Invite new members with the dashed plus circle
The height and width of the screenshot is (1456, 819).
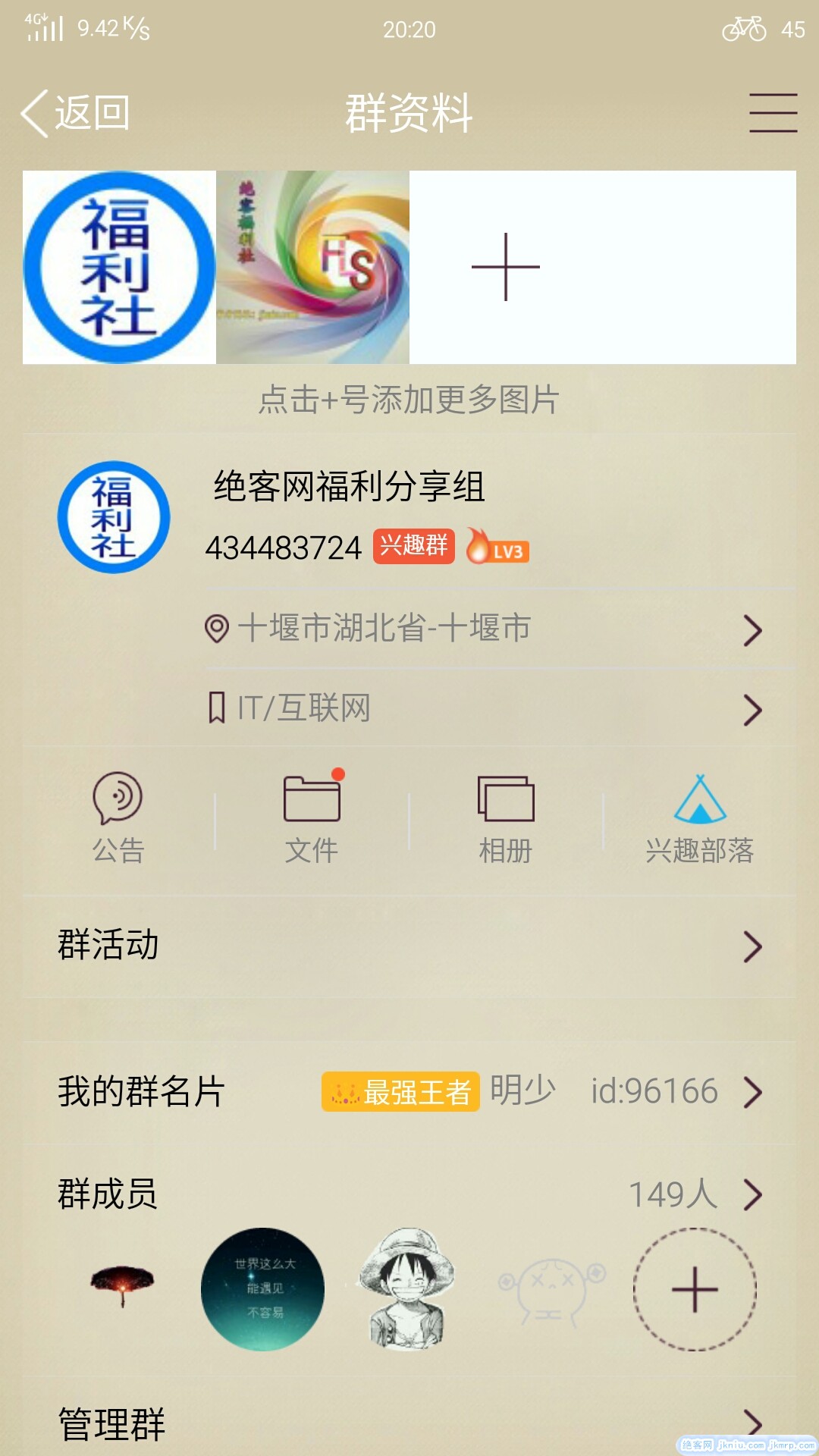[695, 1289]
